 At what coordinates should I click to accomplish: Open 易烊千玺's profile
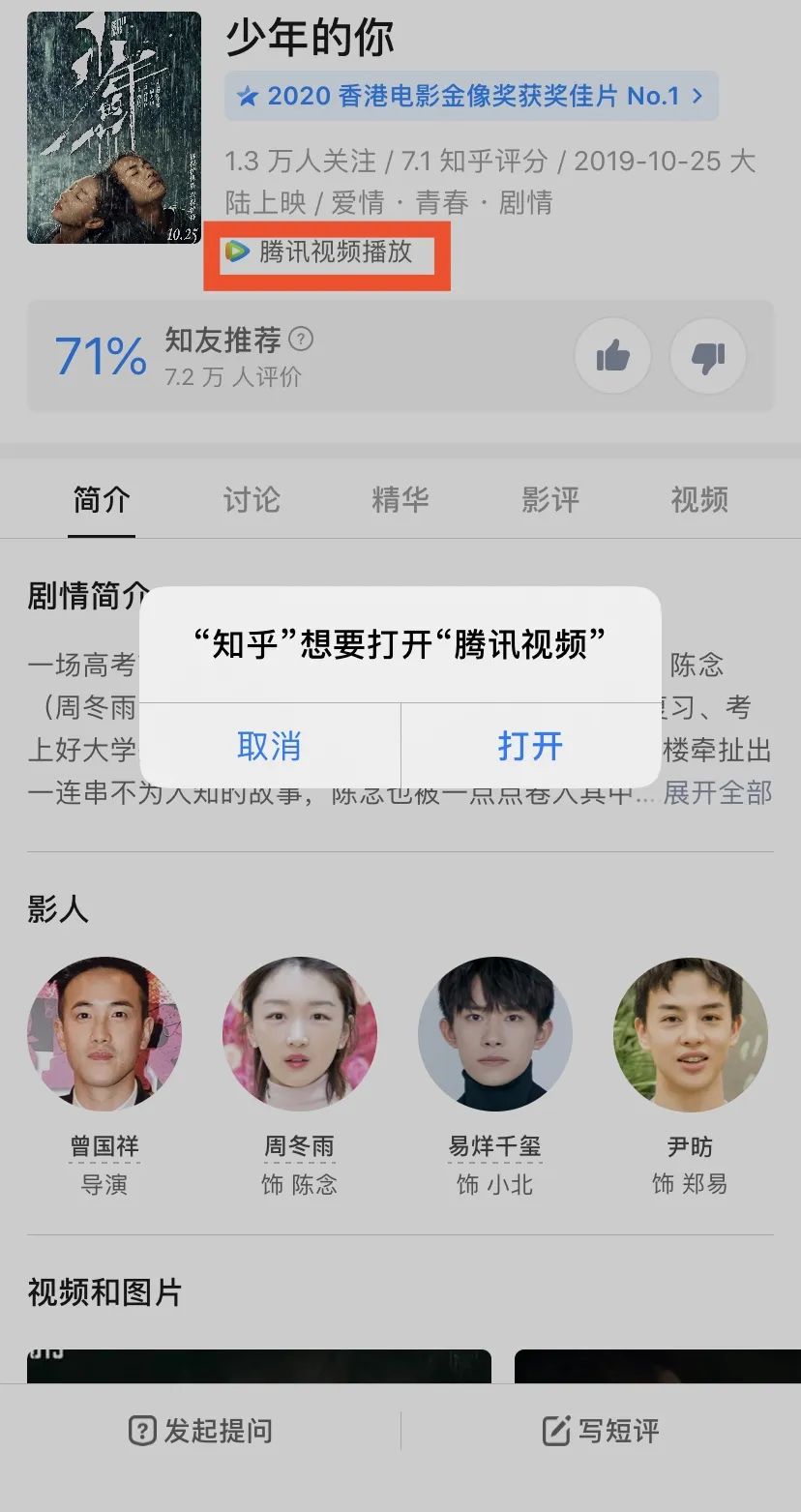494,1033
